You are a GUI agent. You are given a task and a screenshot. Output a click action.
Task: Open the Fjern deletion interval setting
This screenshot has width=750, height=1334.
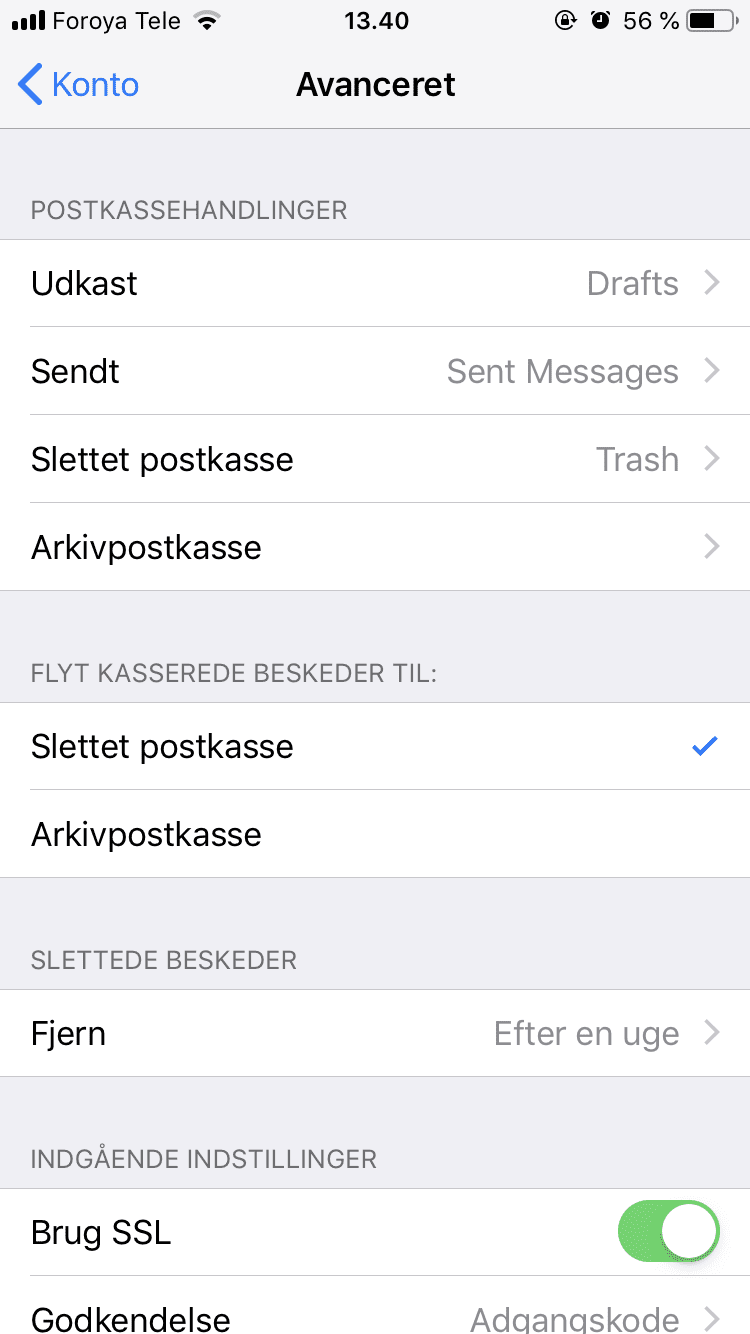(375, 1033)
